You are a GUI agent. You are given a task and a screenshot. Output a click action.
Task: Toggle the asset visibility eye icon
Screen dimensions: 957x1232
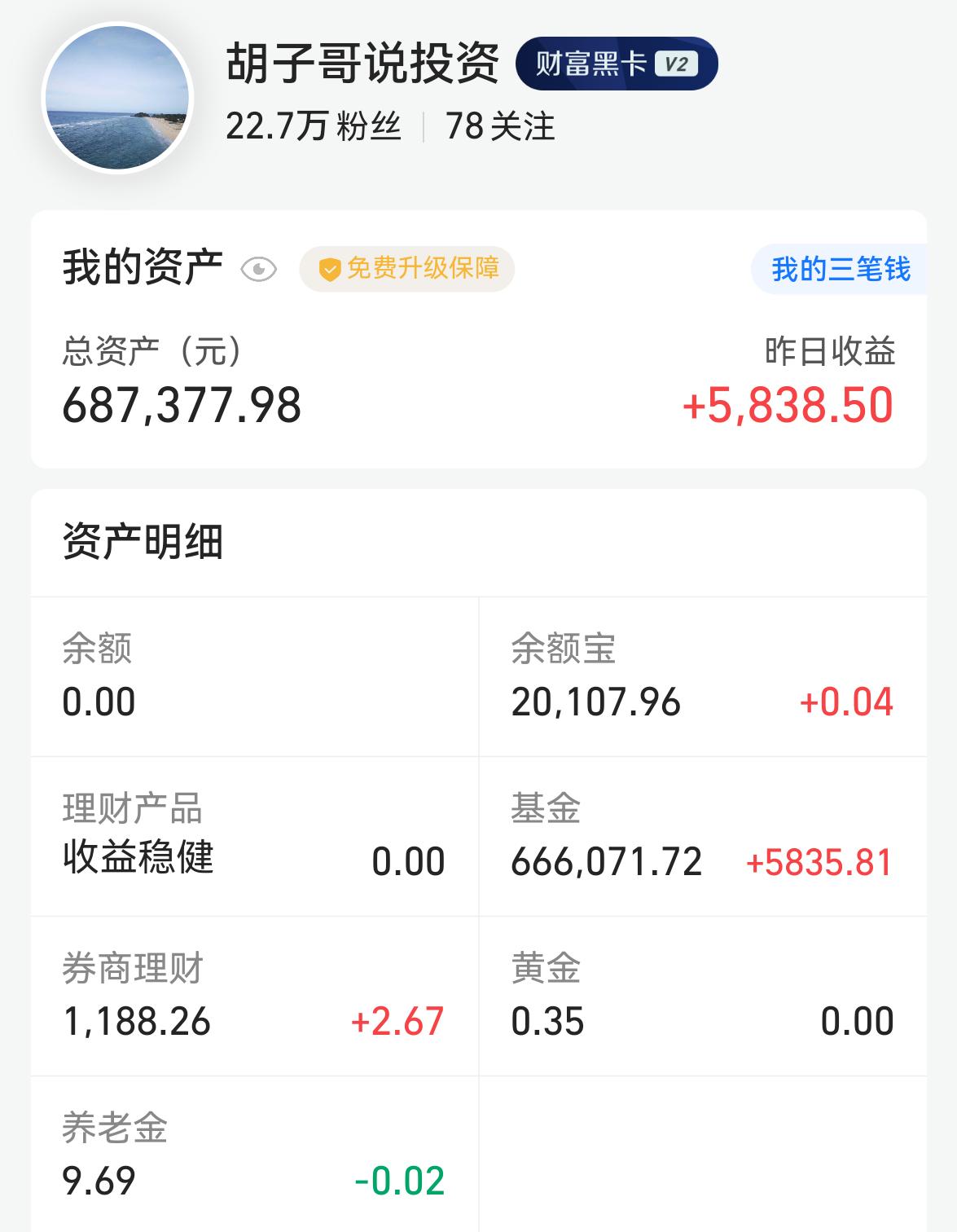click(257, 269)
